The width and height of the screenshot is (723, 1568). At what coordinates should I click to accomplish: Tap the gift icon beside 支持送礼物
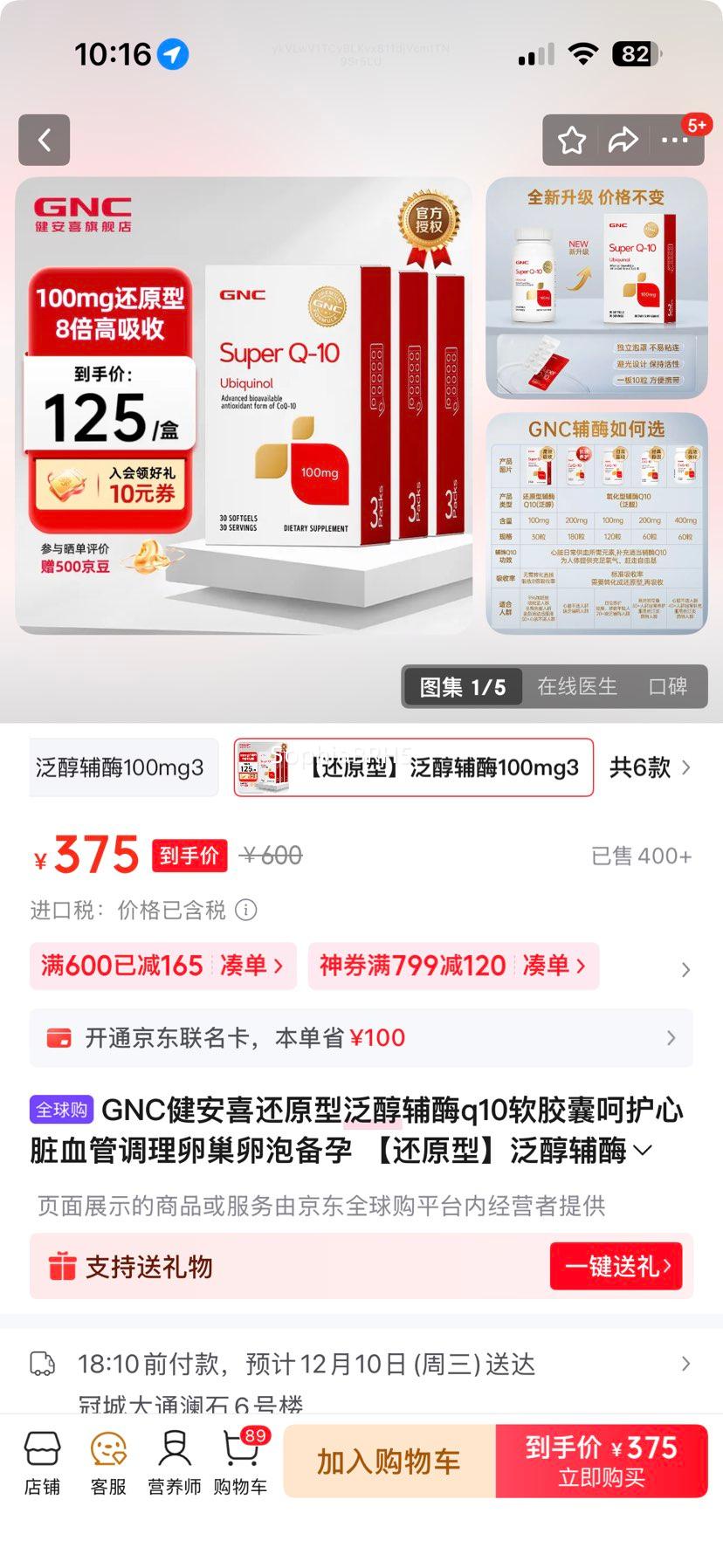point(58,1266)
